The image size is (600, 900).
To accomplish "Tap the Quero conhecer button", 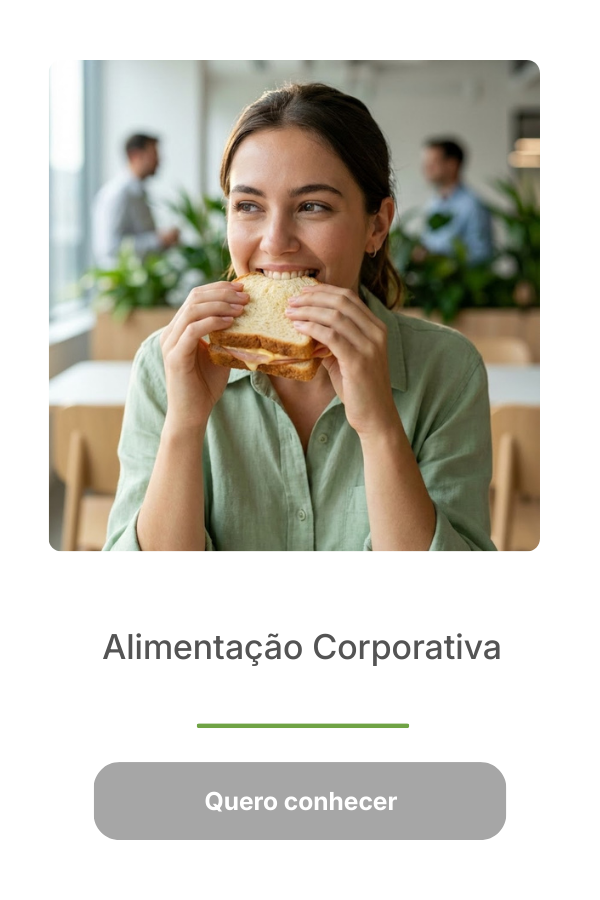I will click(x=300, y=801).
